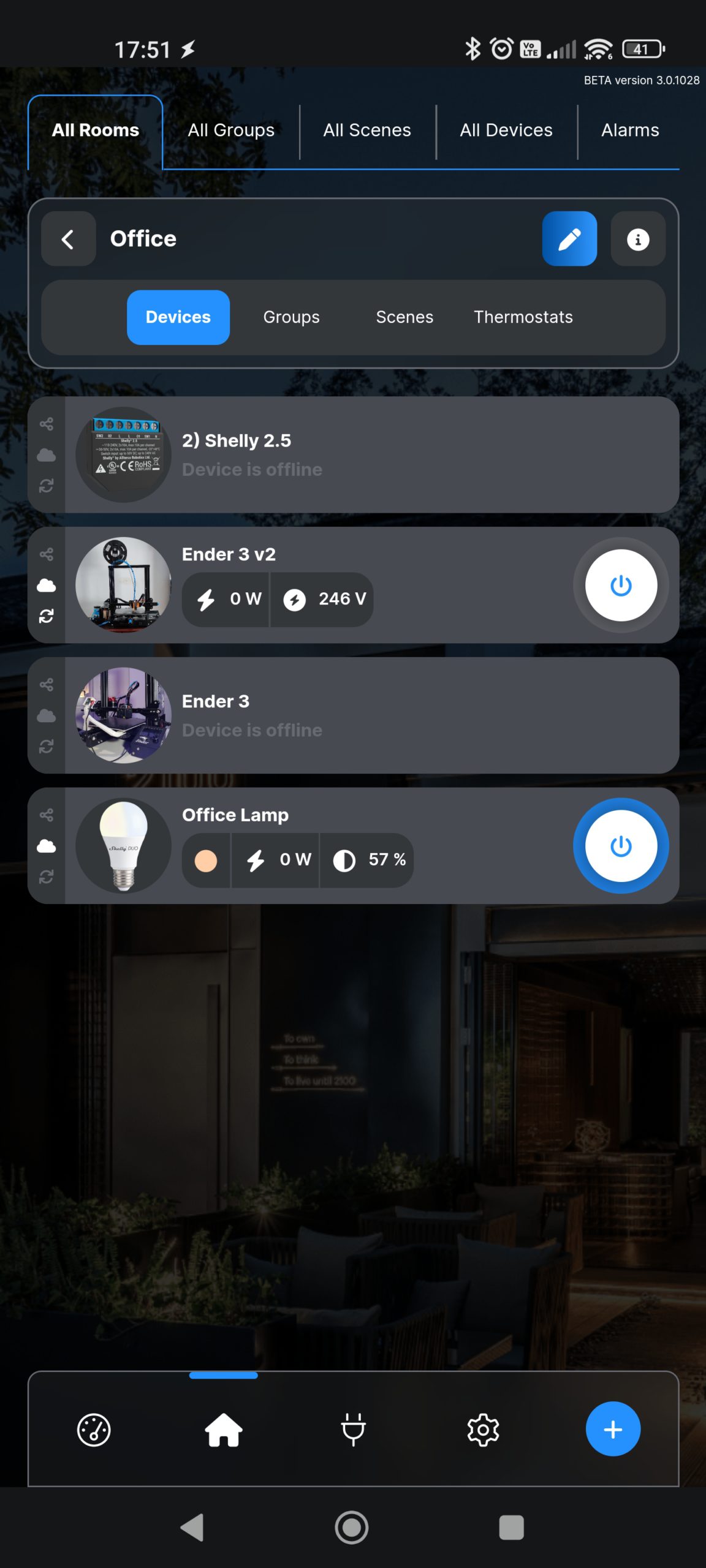Switch to the All Scenes tab
The height and width of the screenshot is (1568, 706).
[367, 130]
